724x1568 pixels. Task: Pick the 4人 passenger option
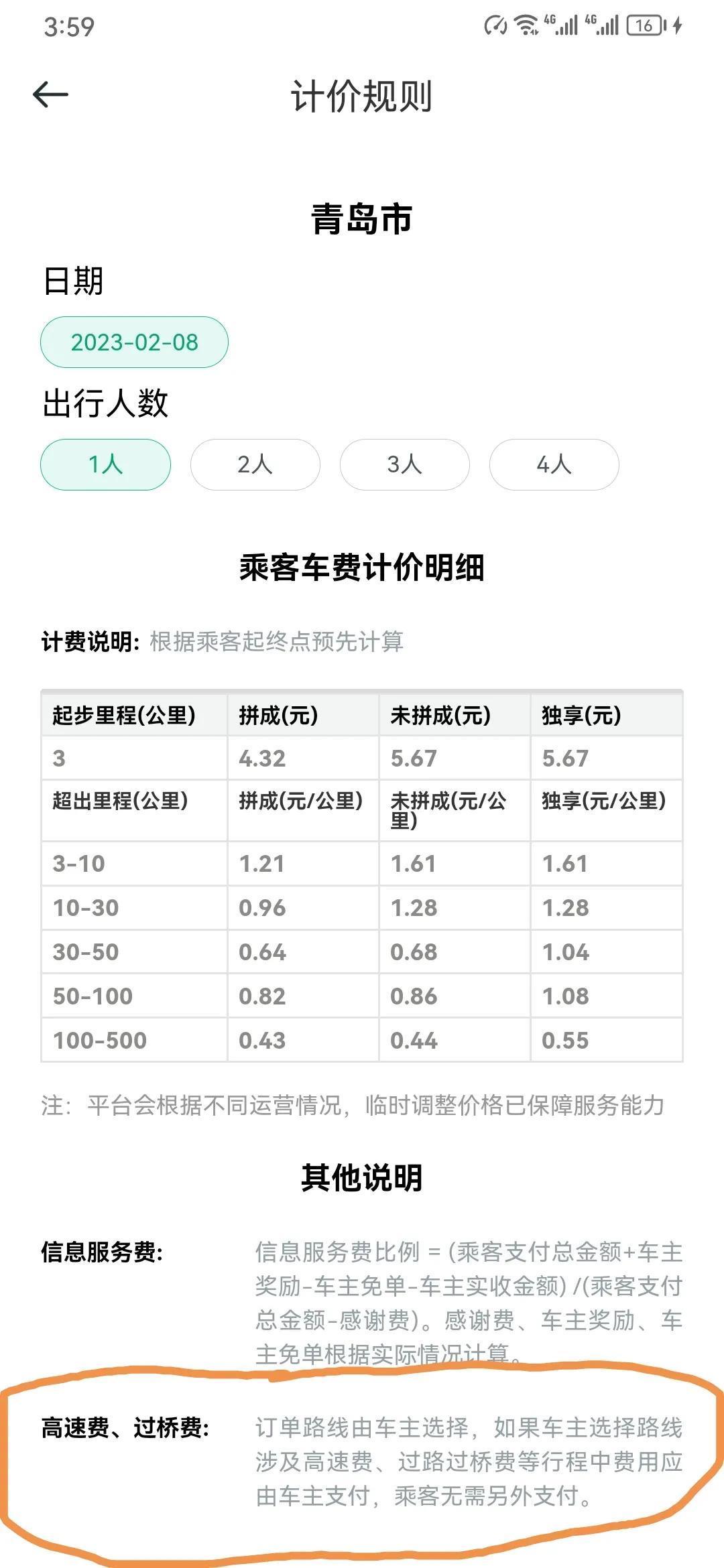[x=554, y=464]
